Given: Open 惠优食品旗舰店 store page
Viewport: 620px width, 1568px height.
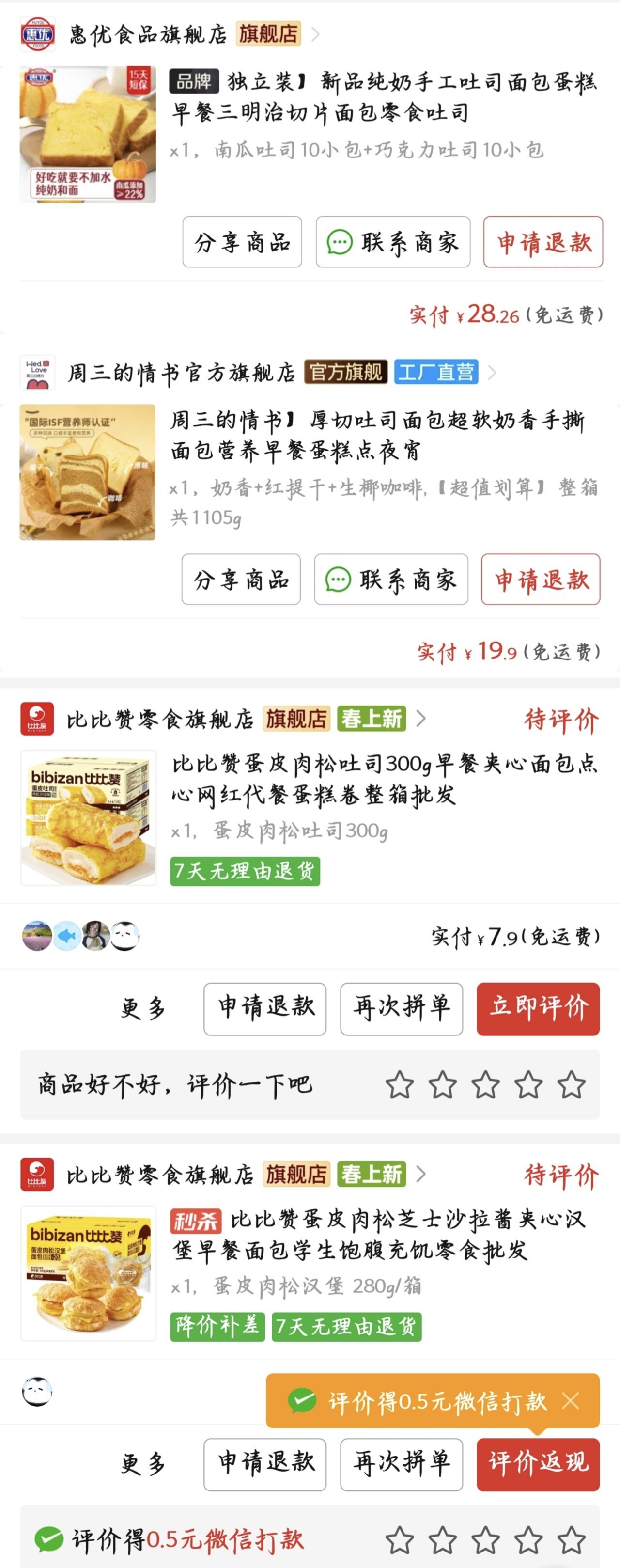Looking at the screenshot, I should [147, 34].
